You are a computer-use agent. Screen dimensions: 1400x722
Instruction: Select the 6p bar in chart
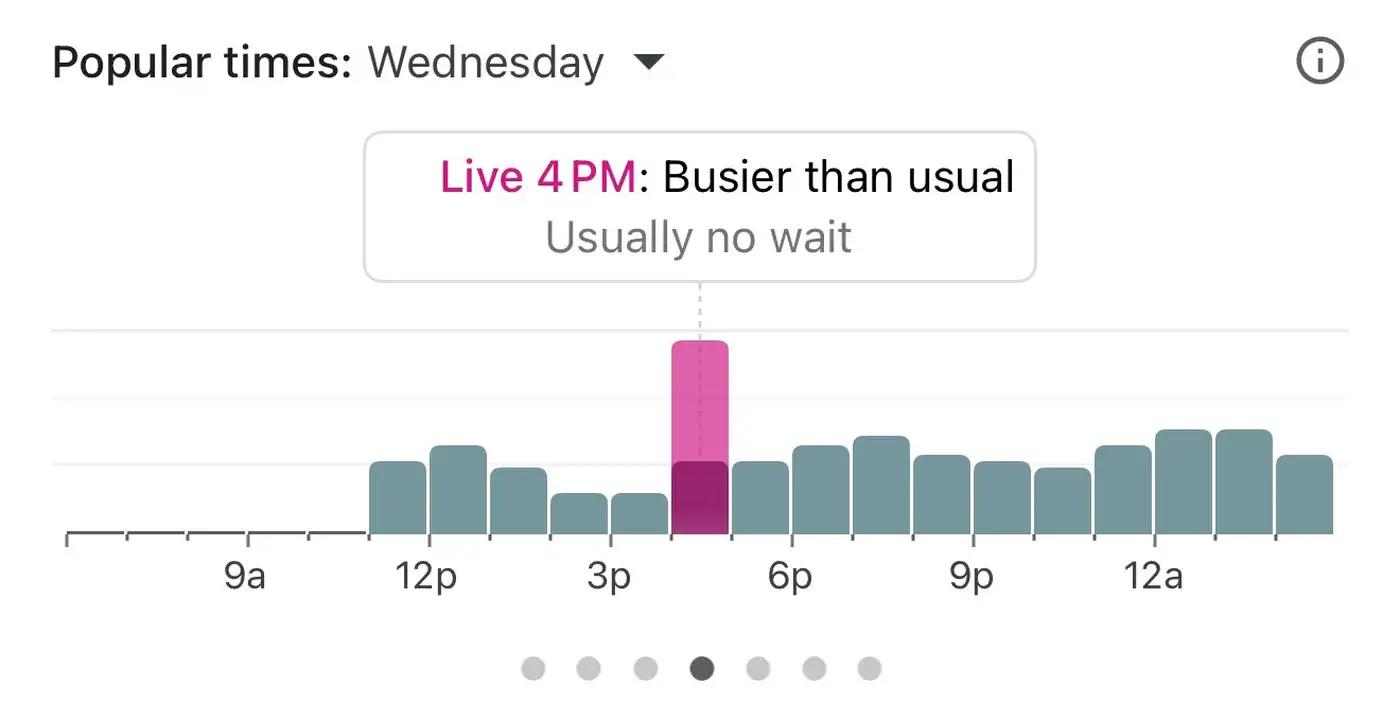[821, 490]
